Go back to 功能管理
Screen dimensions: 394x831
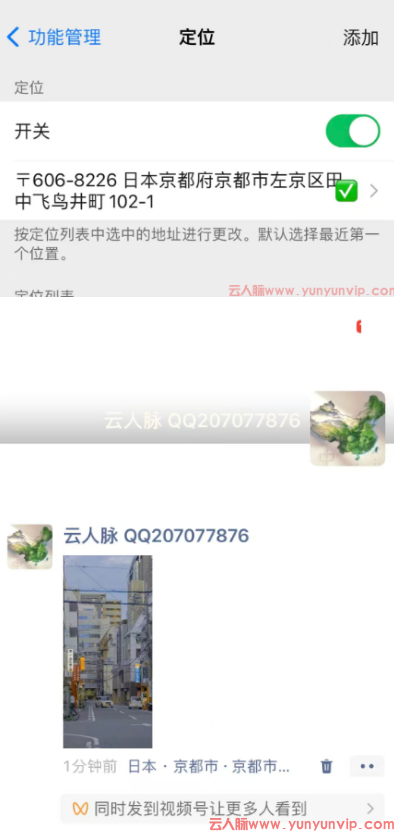click(54, 38)
